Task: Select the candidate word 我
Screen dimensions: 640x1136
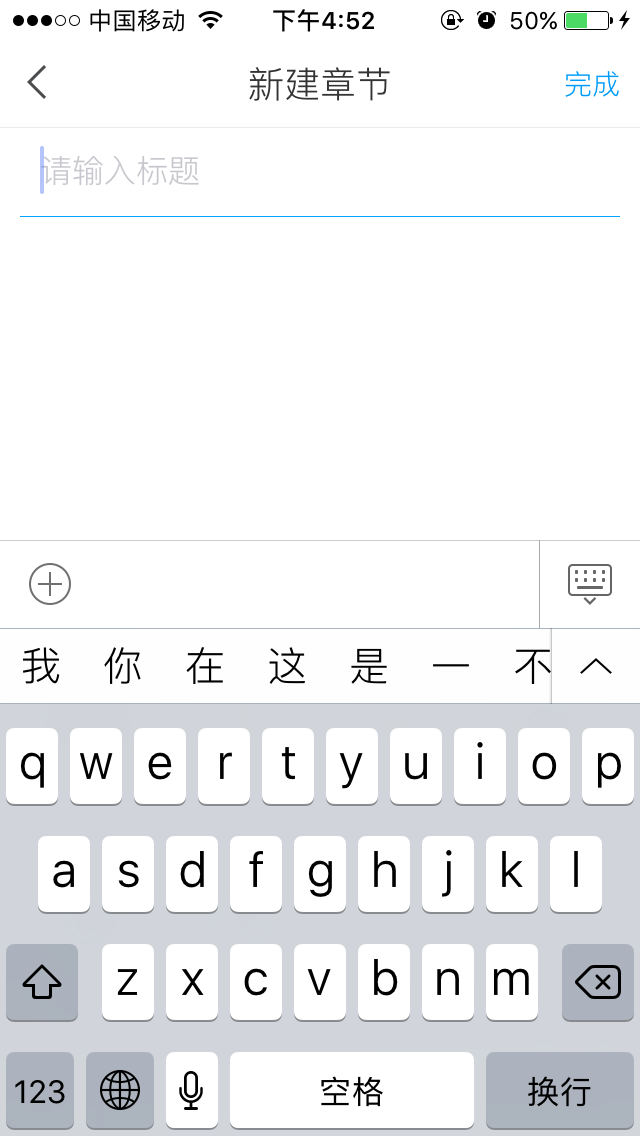Action: click(x=41, y=667)
